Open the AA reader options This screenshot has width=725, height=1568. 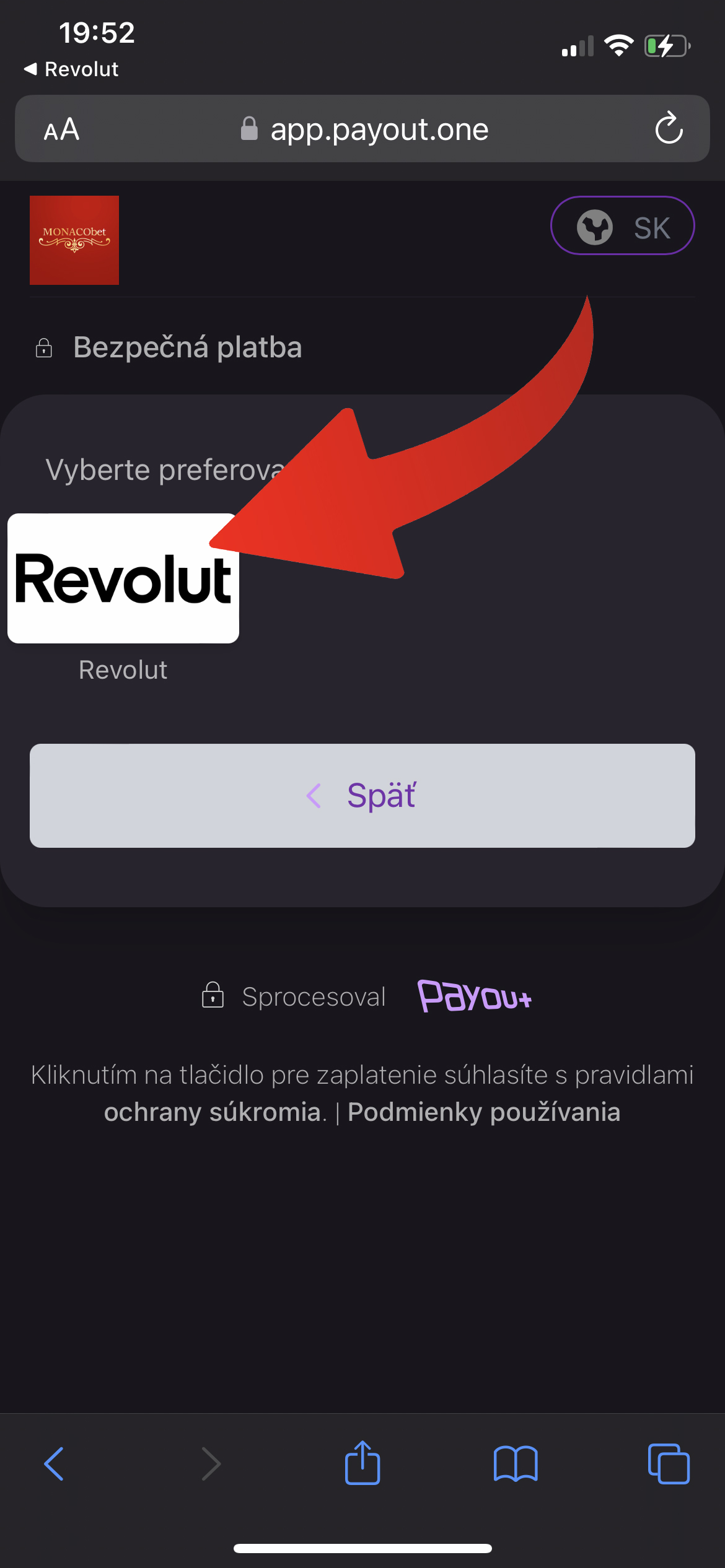point(61,129)
